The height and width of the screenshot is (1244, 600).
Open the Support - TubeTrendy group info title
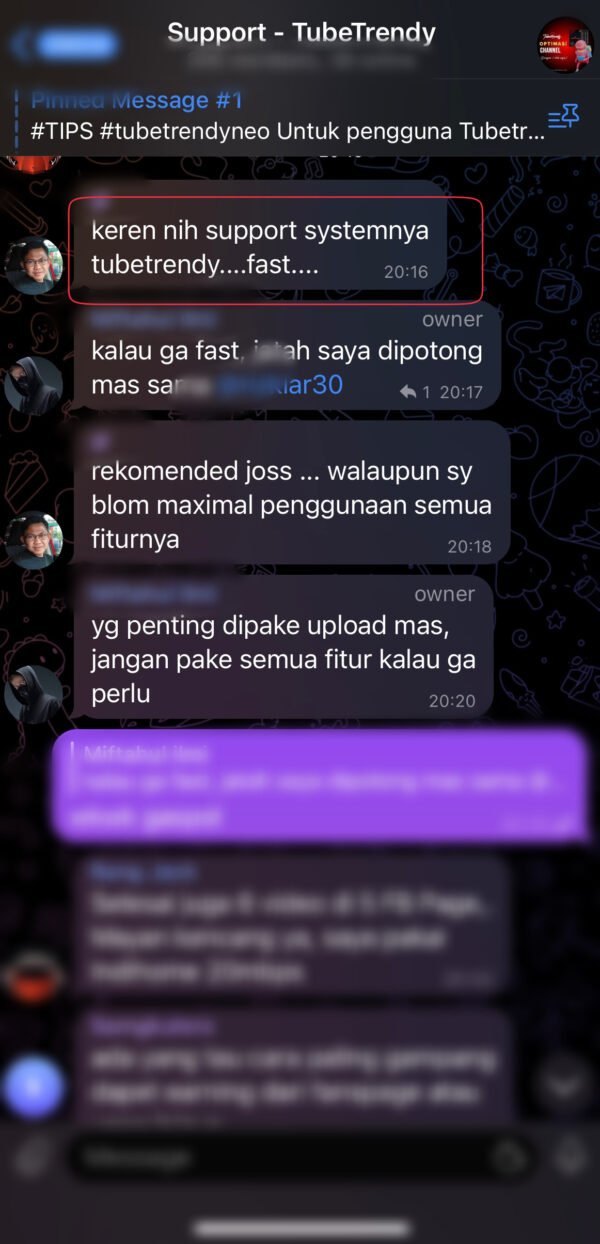coord(301,33)
